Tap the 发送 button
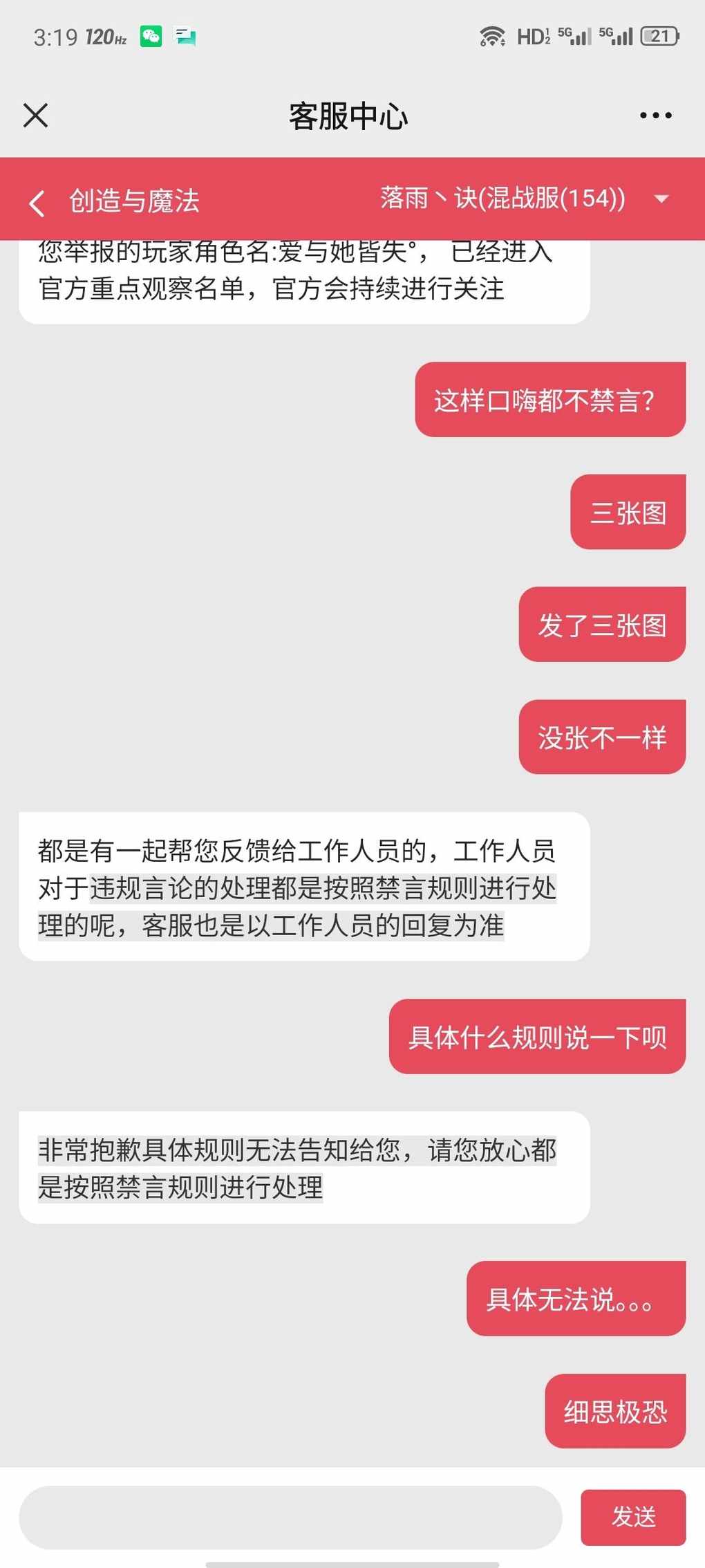The image size is (705, 1568). (633, 1517)
